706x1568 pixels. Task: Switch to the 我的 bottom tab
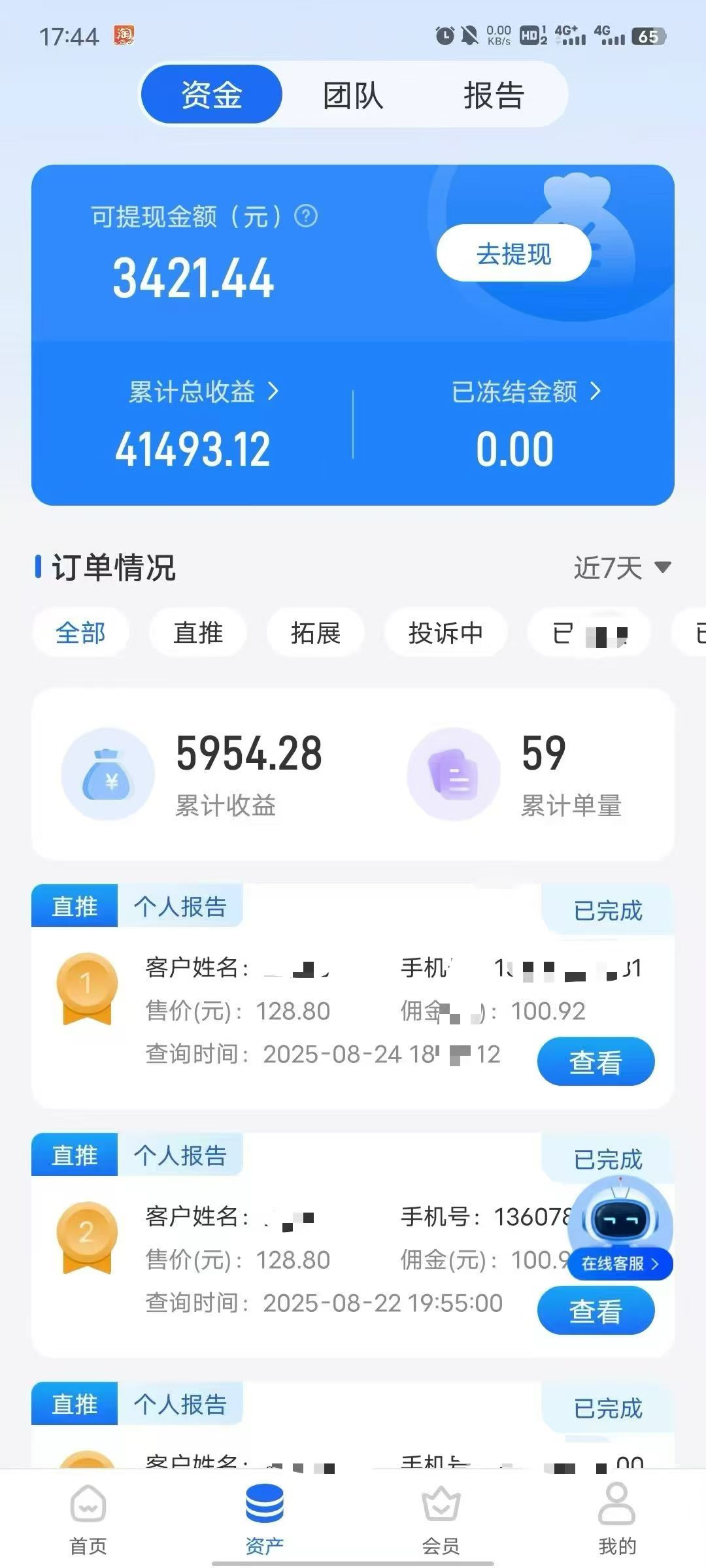pos(617,1518)
